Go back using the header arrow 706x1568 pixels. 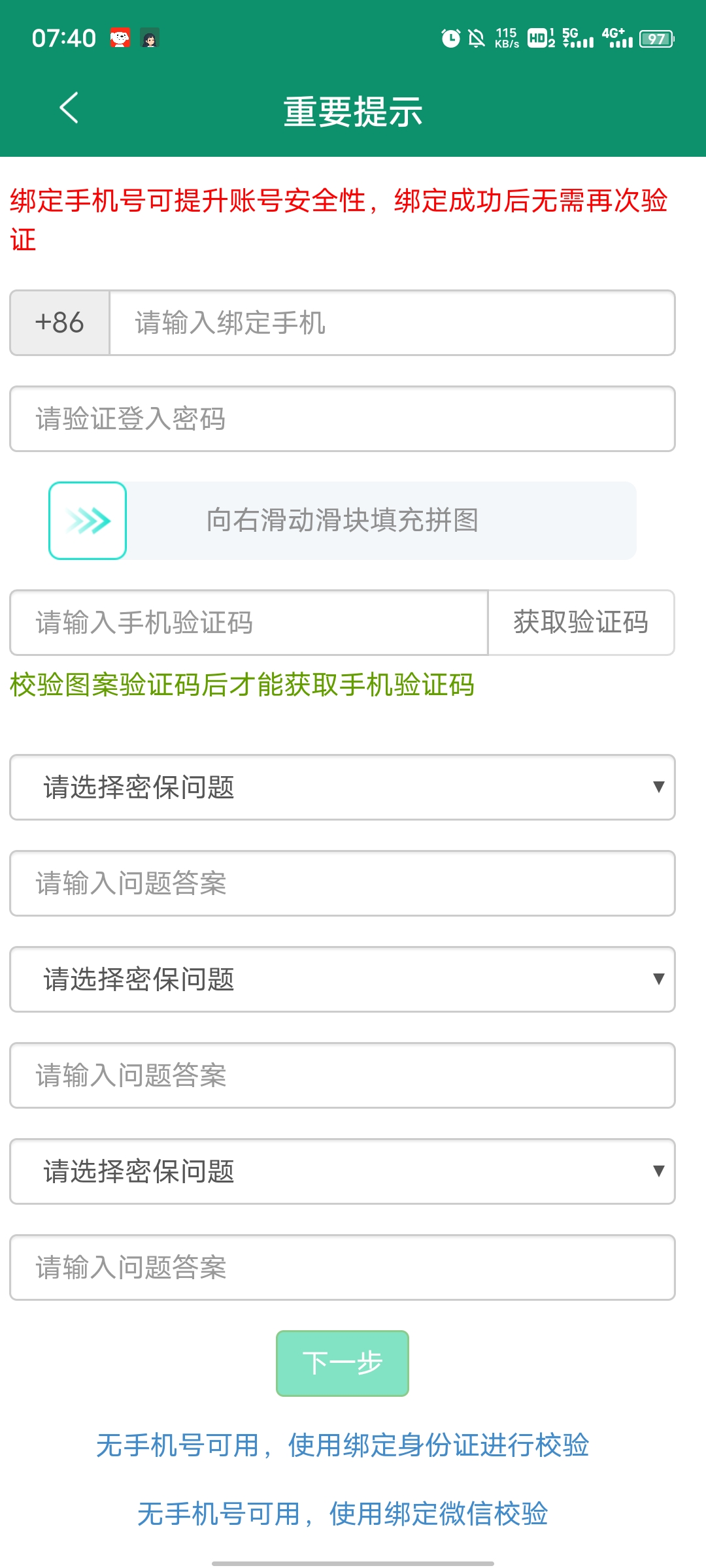click(69, 108)
